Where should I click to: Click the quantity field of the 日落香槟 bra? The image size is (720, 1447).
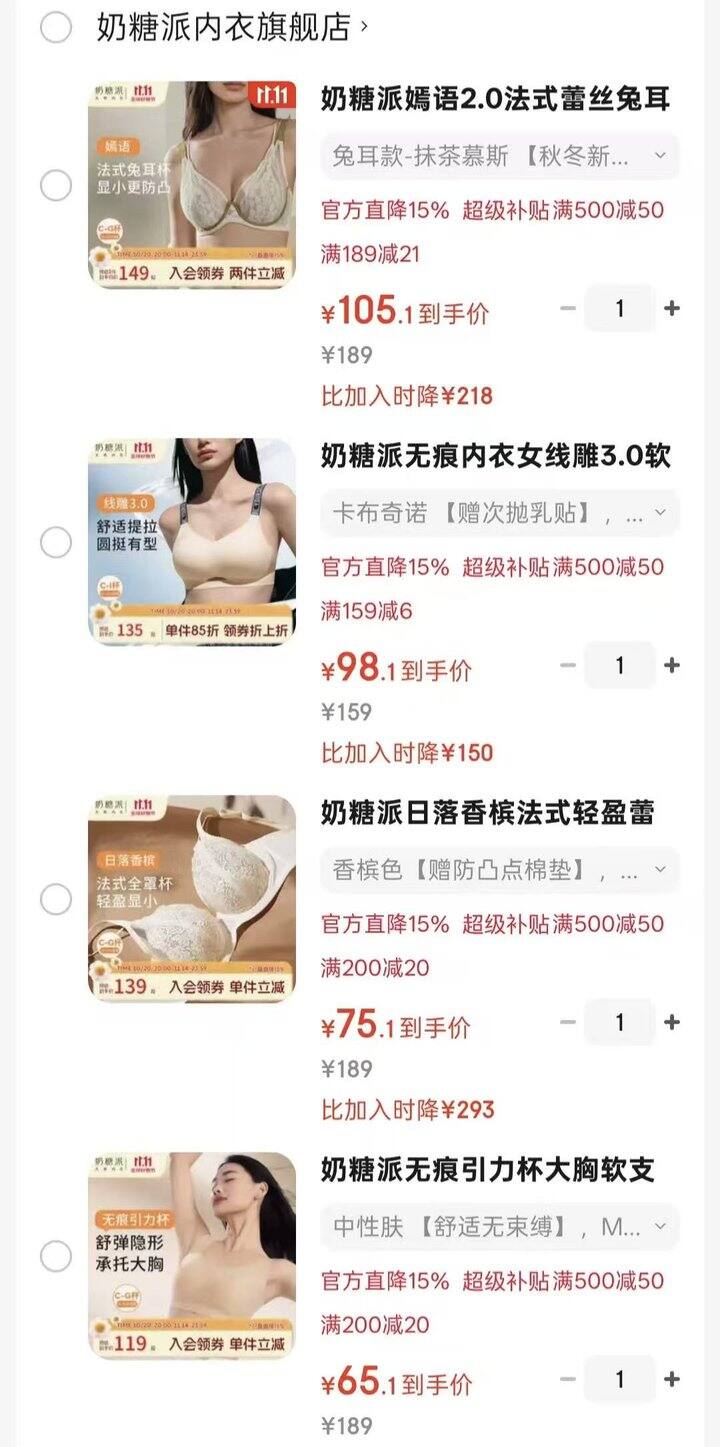pos(621,1022)
